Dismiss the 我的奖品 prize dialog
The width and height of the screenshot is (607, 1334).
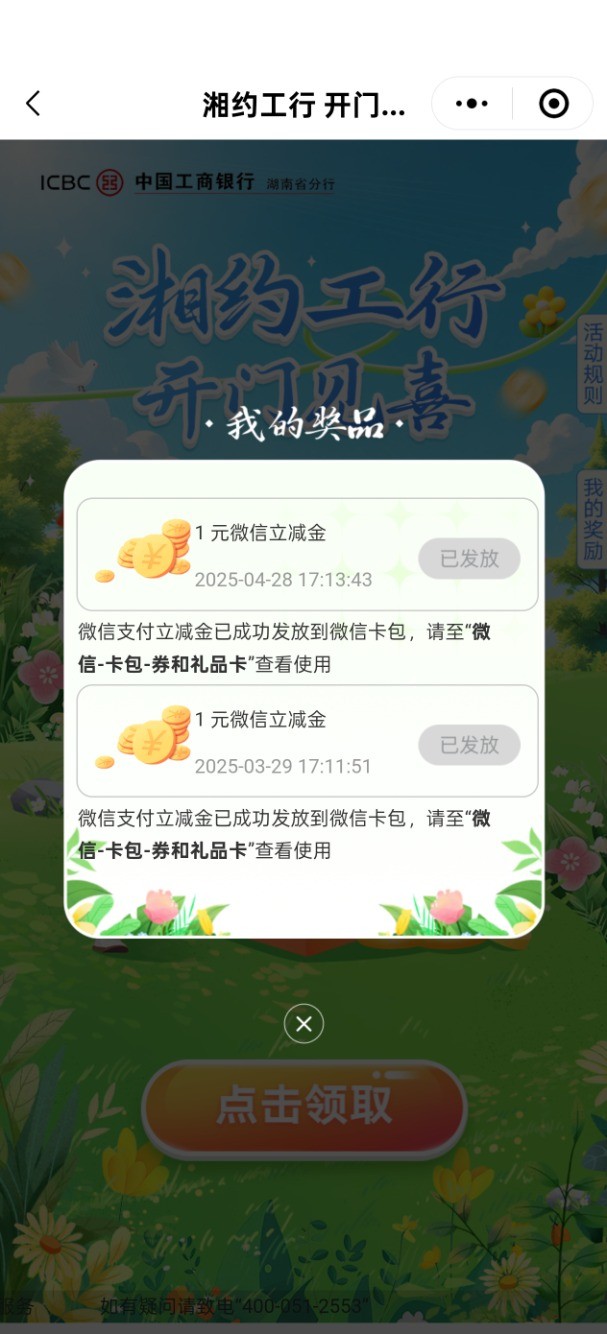coord(304,1023)
